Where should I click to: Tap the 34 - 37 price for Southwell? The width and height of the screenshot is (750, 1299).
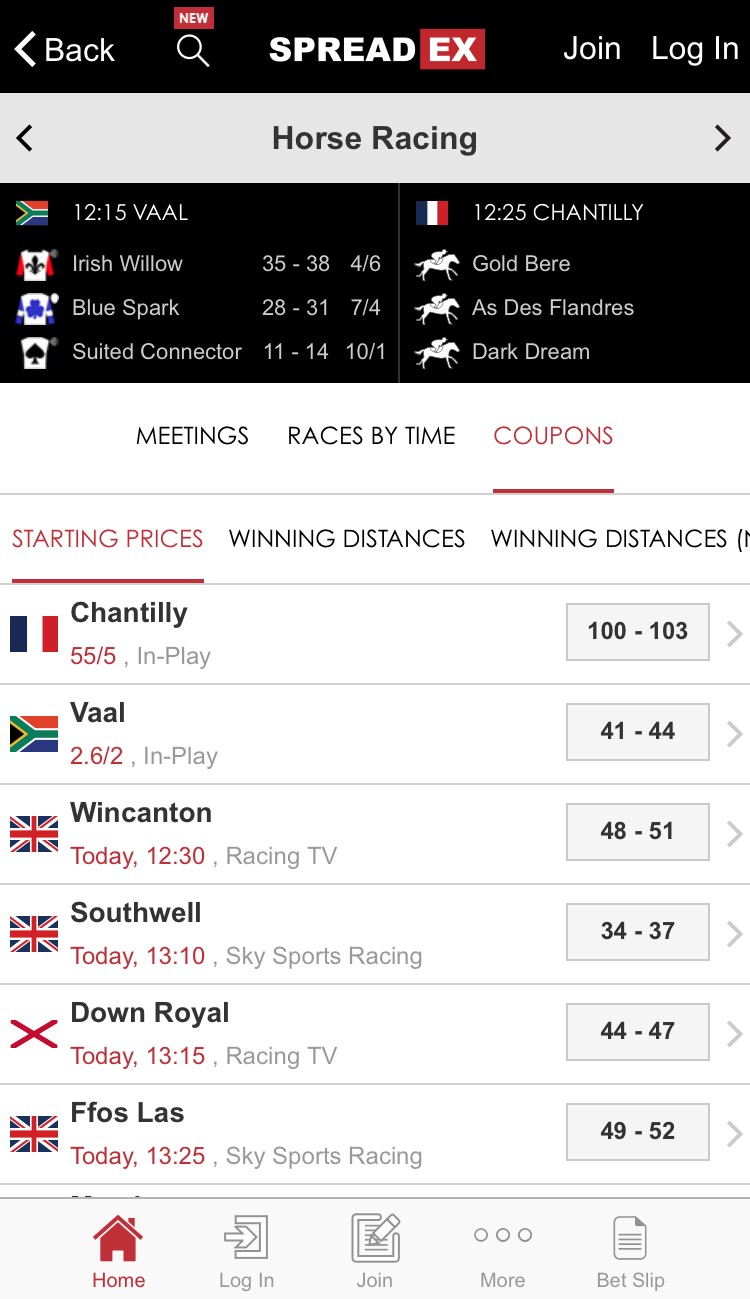point(638,931)
